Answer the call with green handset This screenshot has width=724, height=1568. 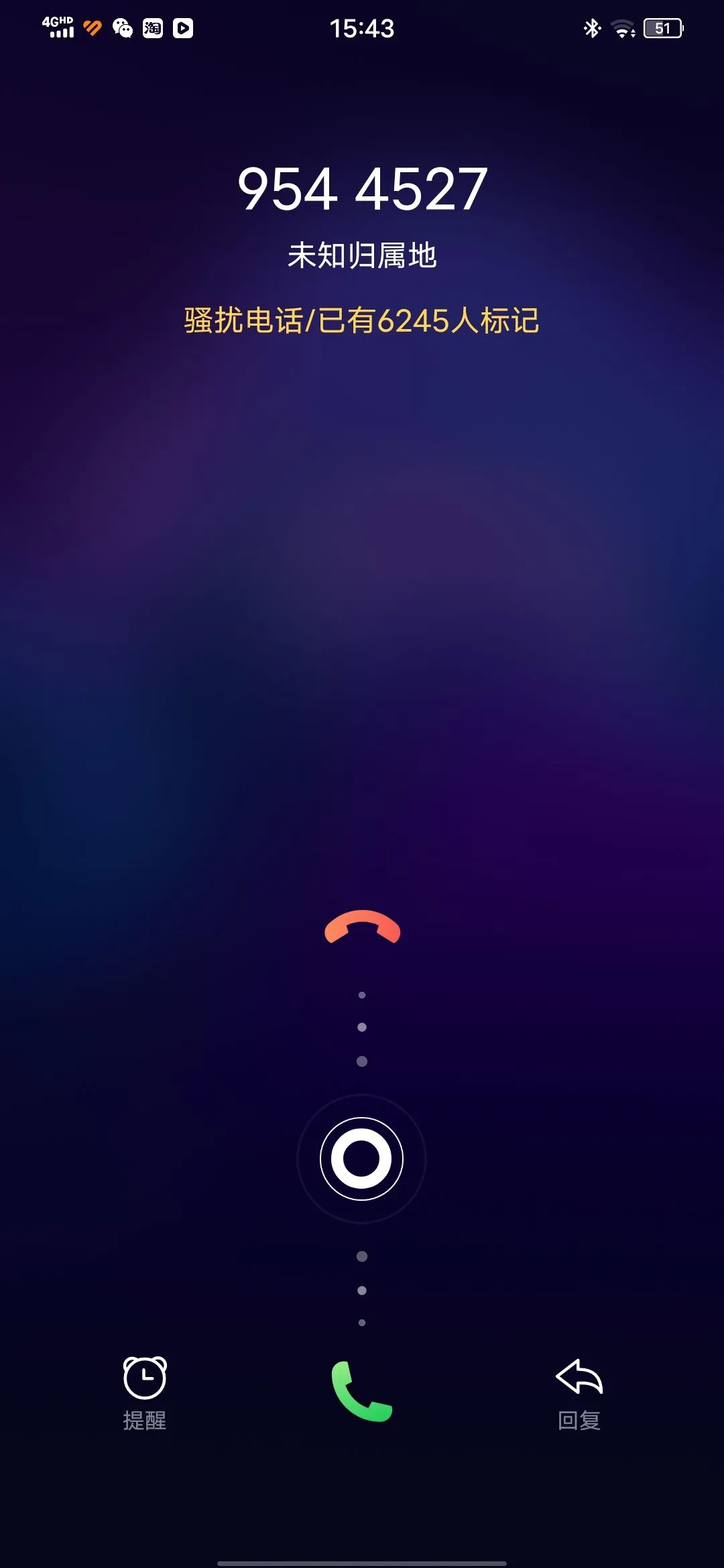click(361, 1391)
